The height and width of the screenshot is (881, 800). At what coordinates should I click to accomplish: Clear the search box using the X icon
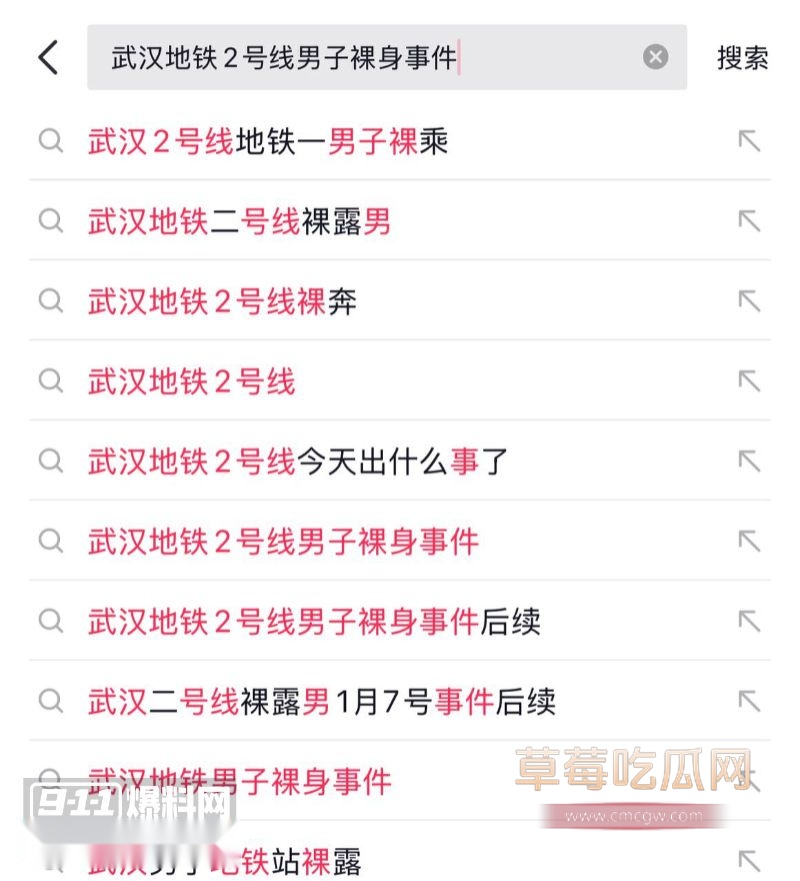point(656,57)
